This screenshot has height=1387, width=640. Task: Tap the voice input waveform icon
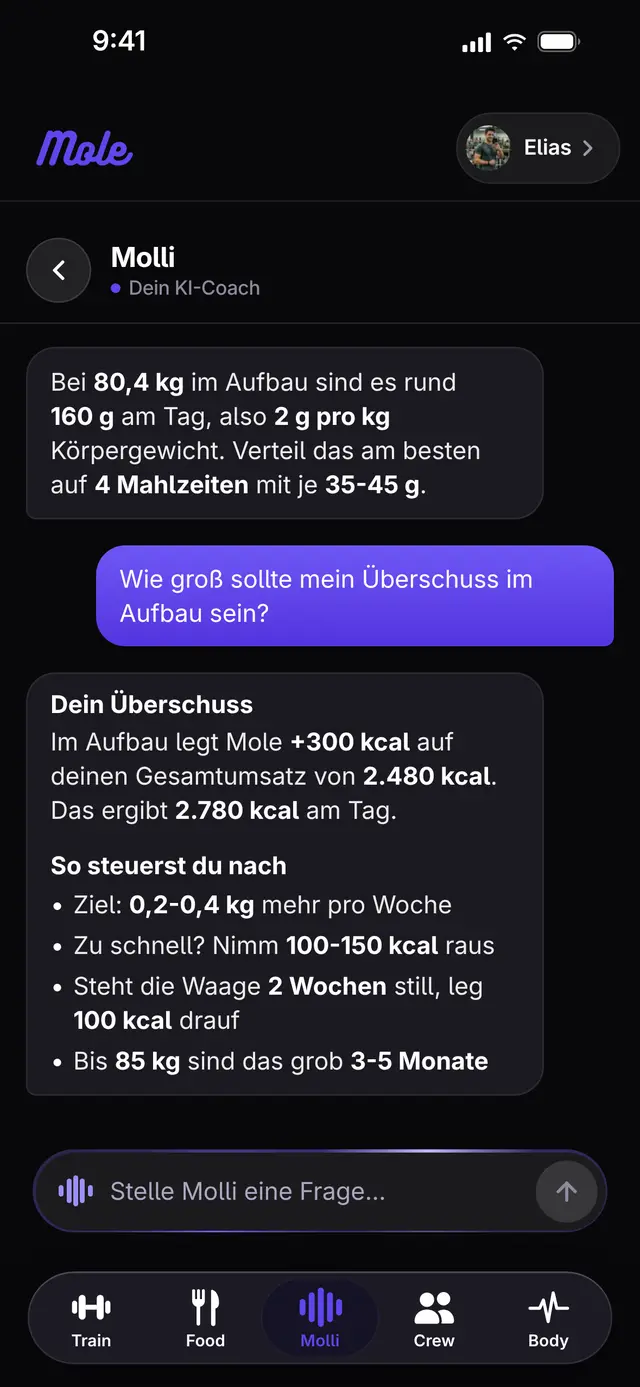coord(76,1191)
